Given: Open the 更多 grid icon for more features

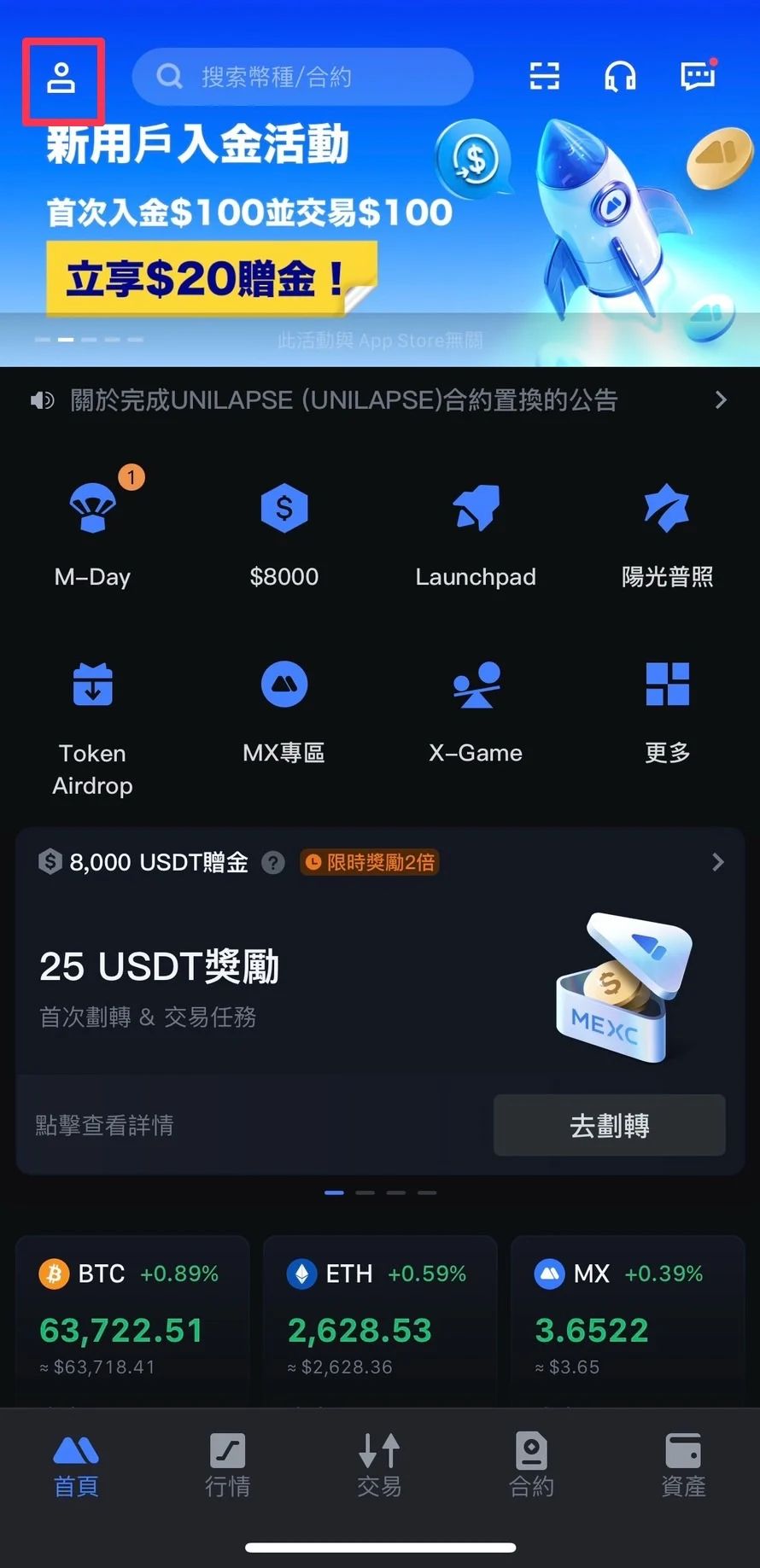Looking at the screenshot, I should click(x=667, y=683).
